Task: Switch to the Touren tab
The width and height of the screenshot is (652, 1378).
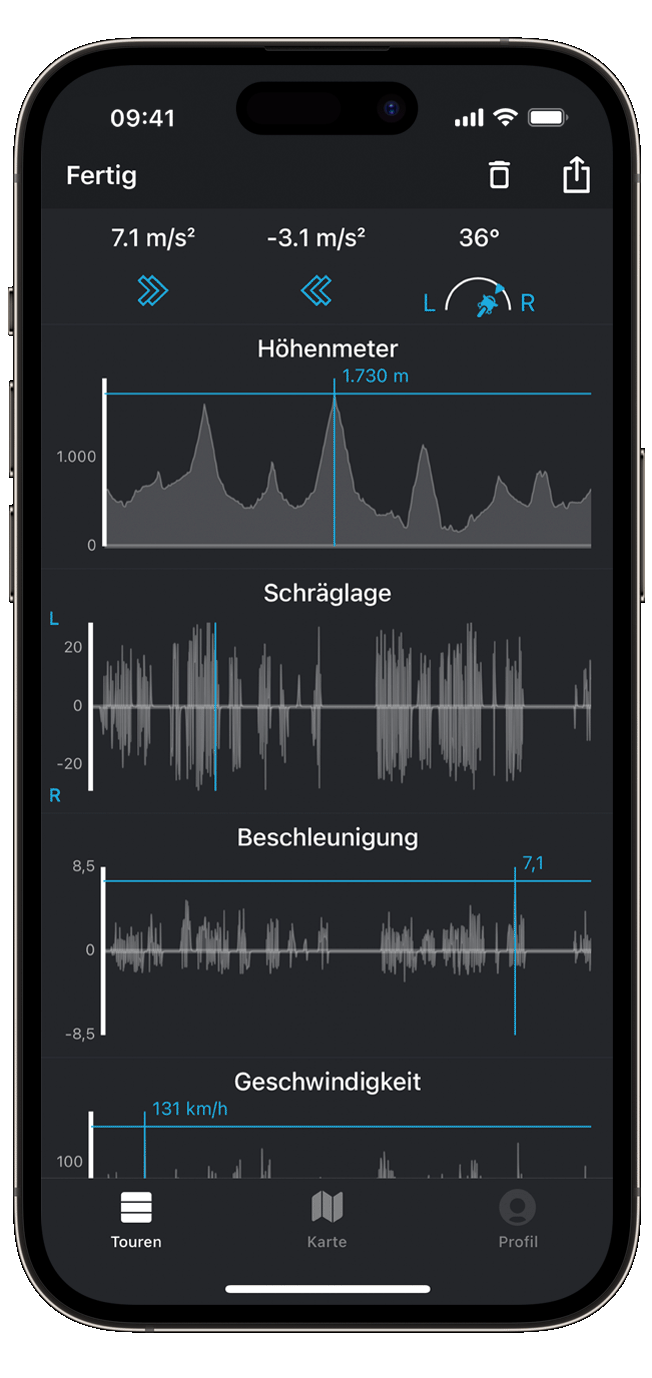Action: click(x=136, y=1219)
